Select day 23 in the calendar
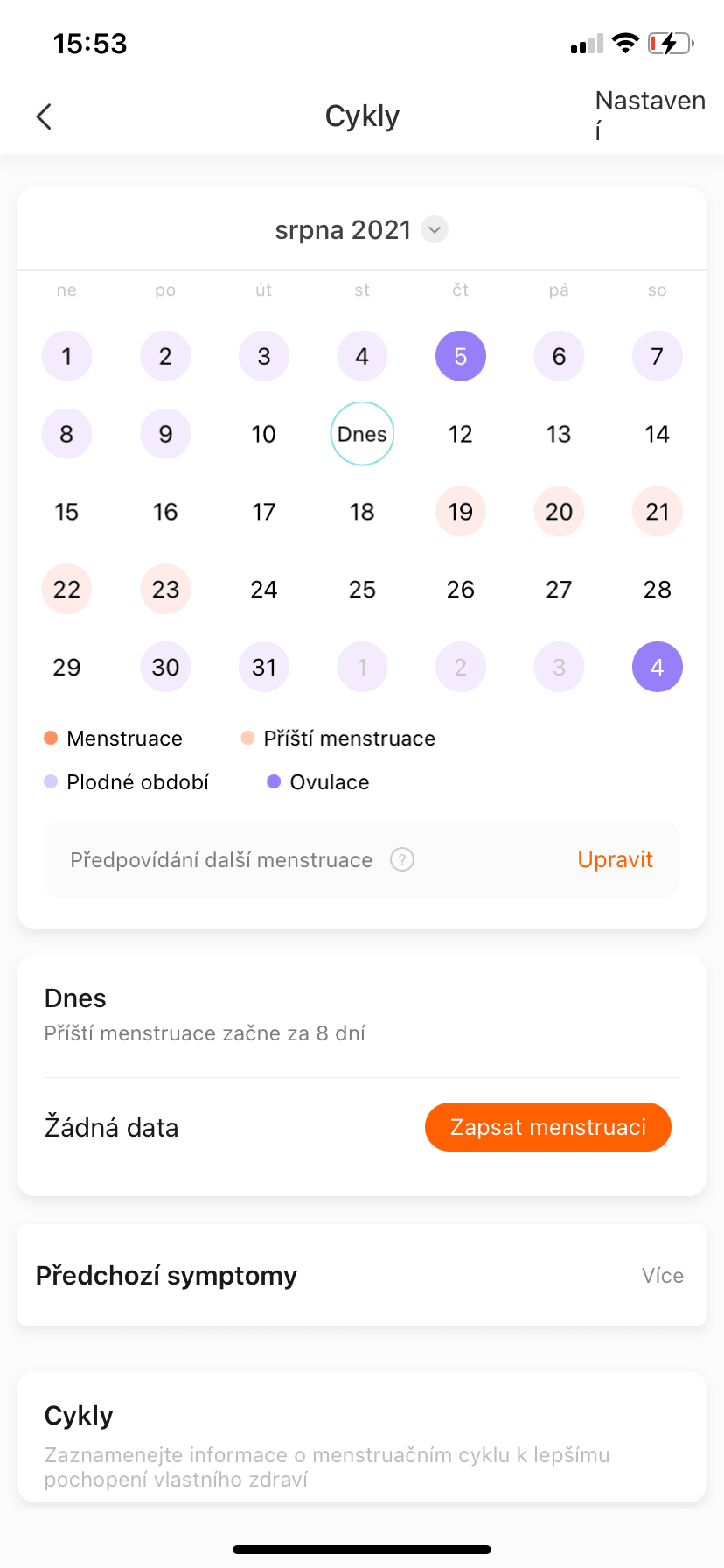Viewport: 724px width, 1568px height. (x=165, y=590)
